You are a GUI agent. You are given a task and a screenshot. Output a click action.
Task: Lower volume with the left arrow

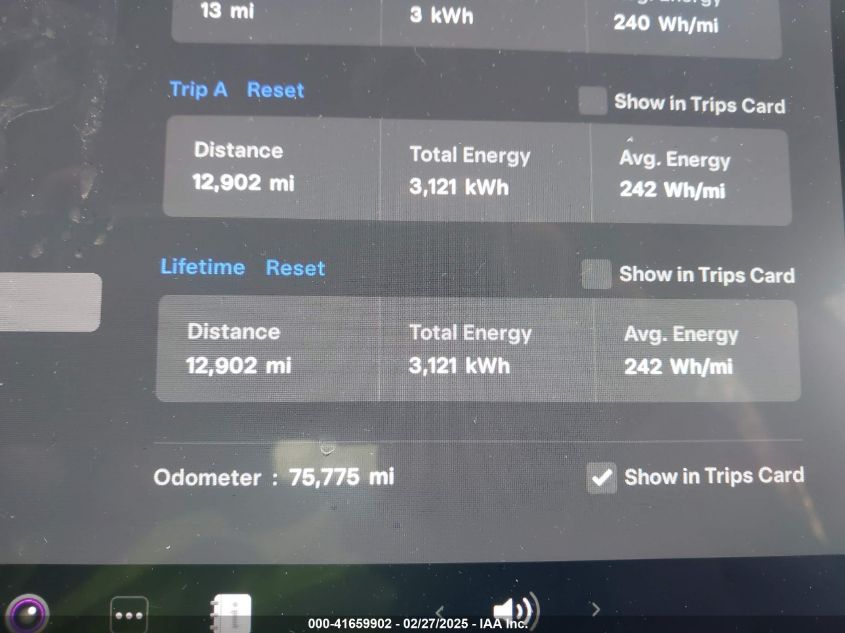click(x=440, y=610)
